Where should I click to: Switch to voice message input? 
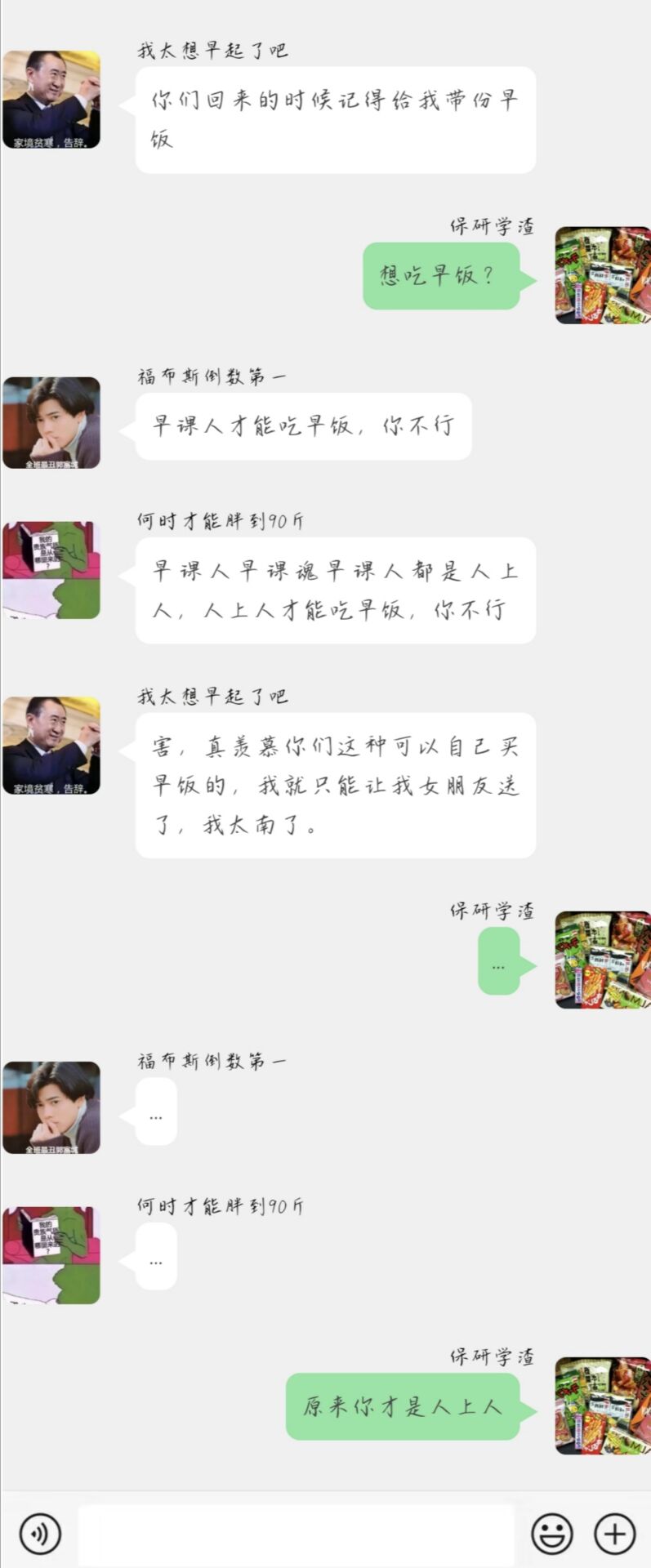(39, 1533)
